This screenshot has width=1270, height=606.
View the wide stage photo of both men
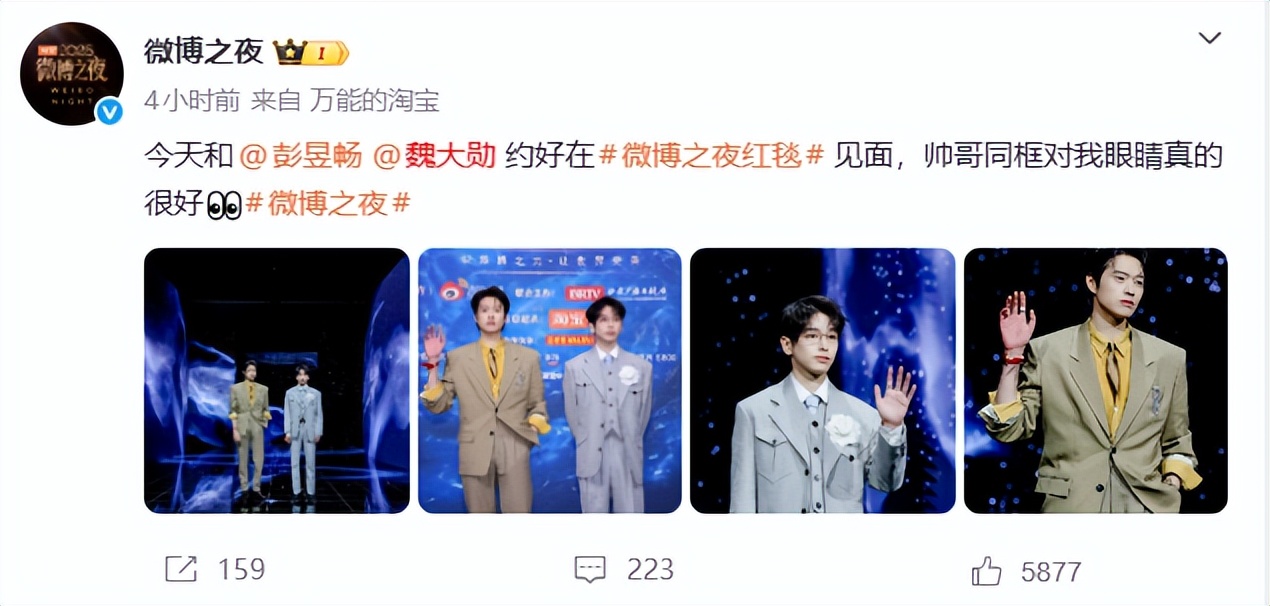click(x=277, y=381)
